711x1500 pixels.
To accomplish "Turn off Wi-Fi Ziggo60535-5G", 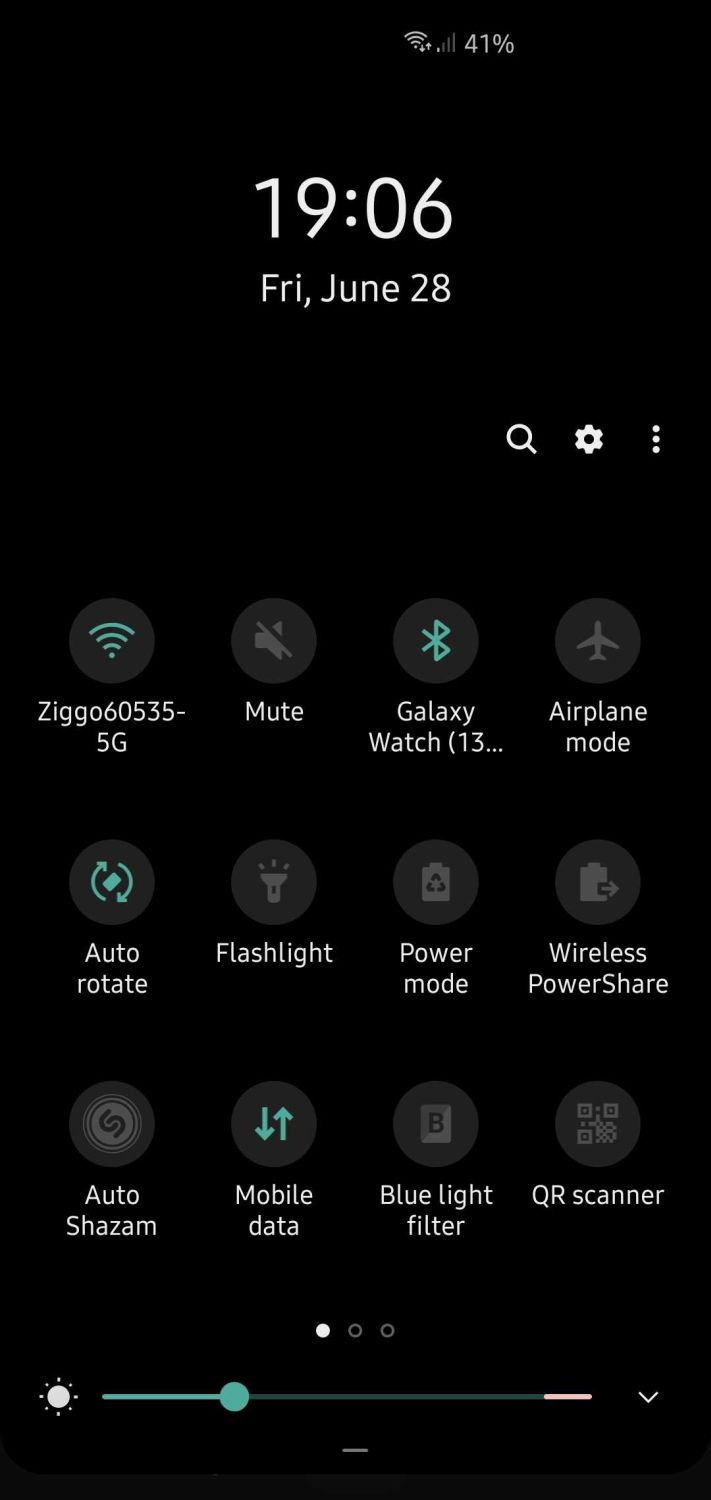I will pos(112,641).
